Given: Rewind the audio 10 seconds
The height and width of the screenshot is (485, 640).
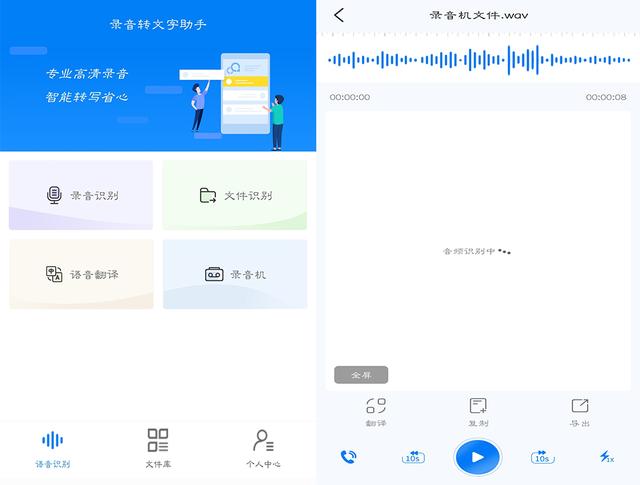Looking at the screenshot, I should pos(413,457).
